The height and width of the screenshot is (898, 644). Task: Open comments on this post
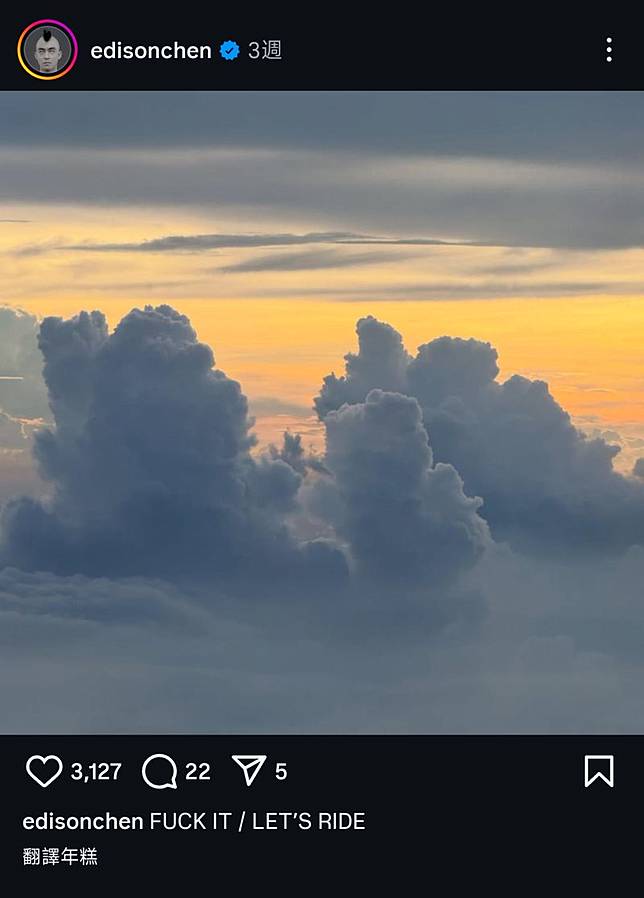pos(160,771)
